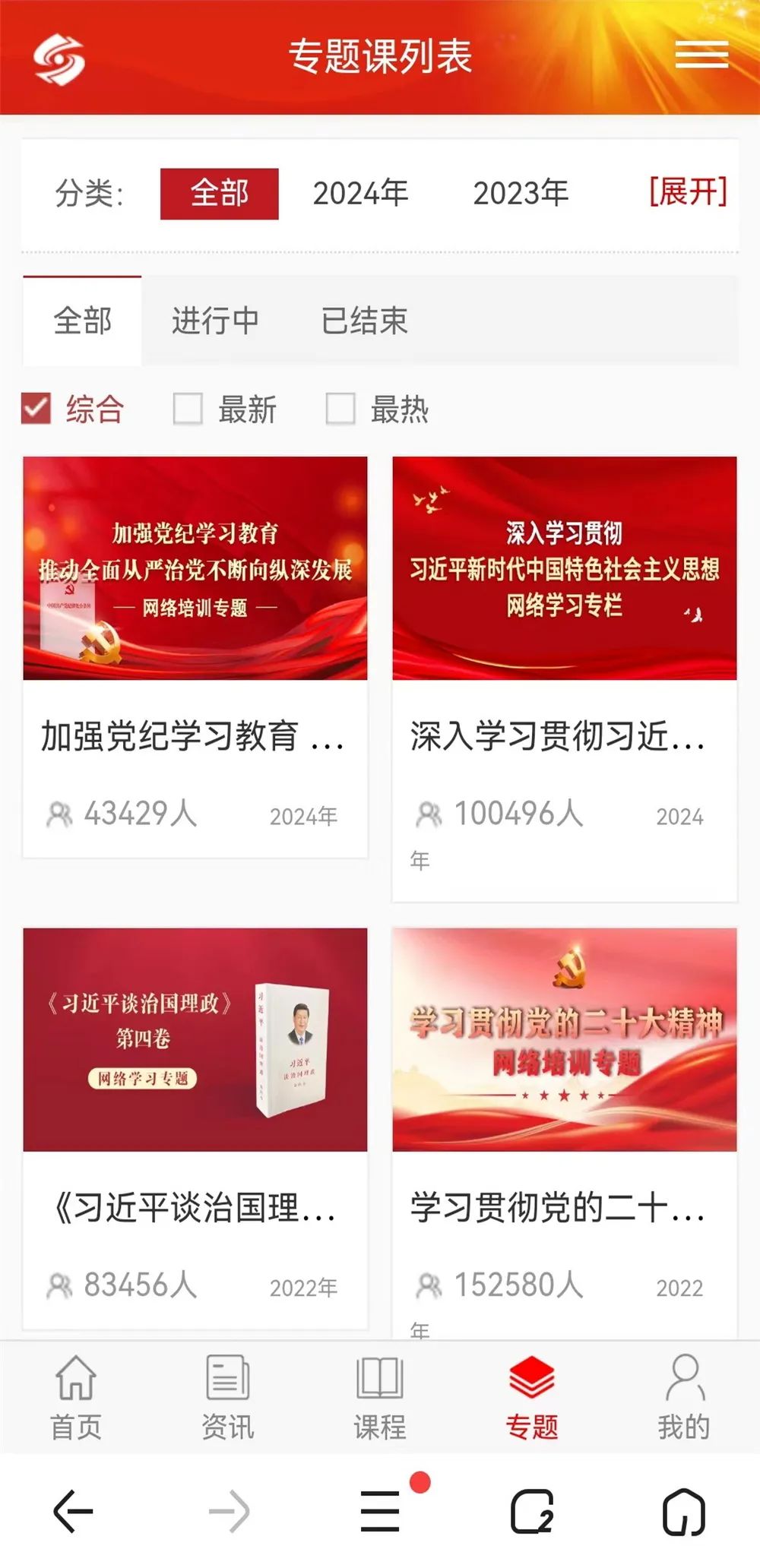This screenshot has width=760, height=1568.
Task: Switch to the 资讯 news tab
Action: tap(227, 1396)
